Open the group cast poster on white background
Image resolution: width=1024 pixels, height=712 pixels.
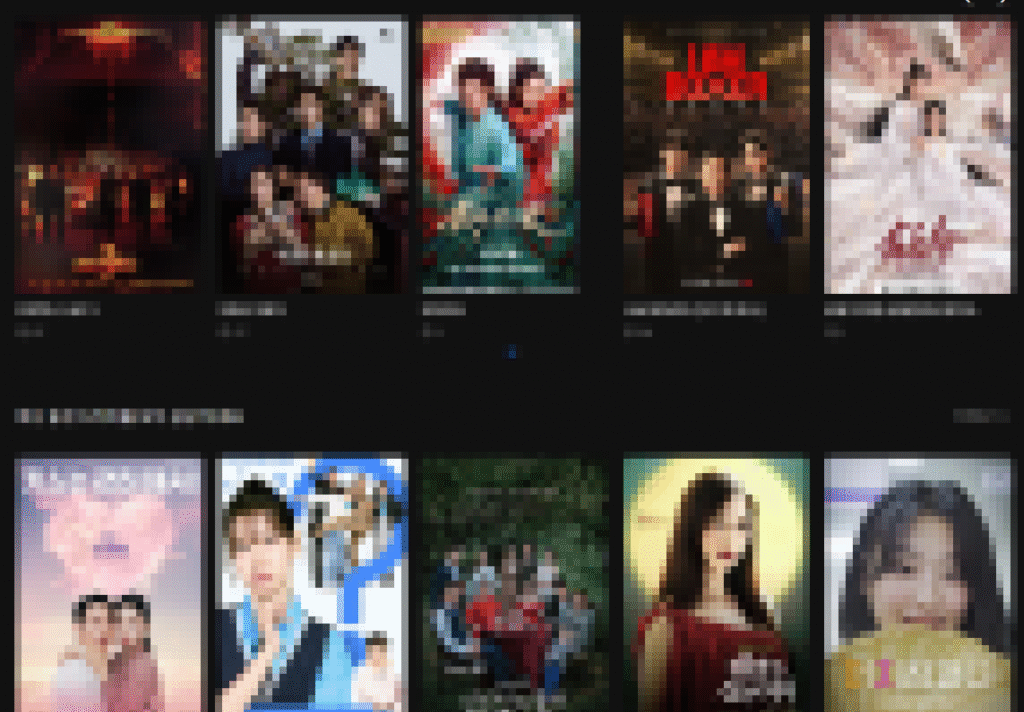[312, 155]
